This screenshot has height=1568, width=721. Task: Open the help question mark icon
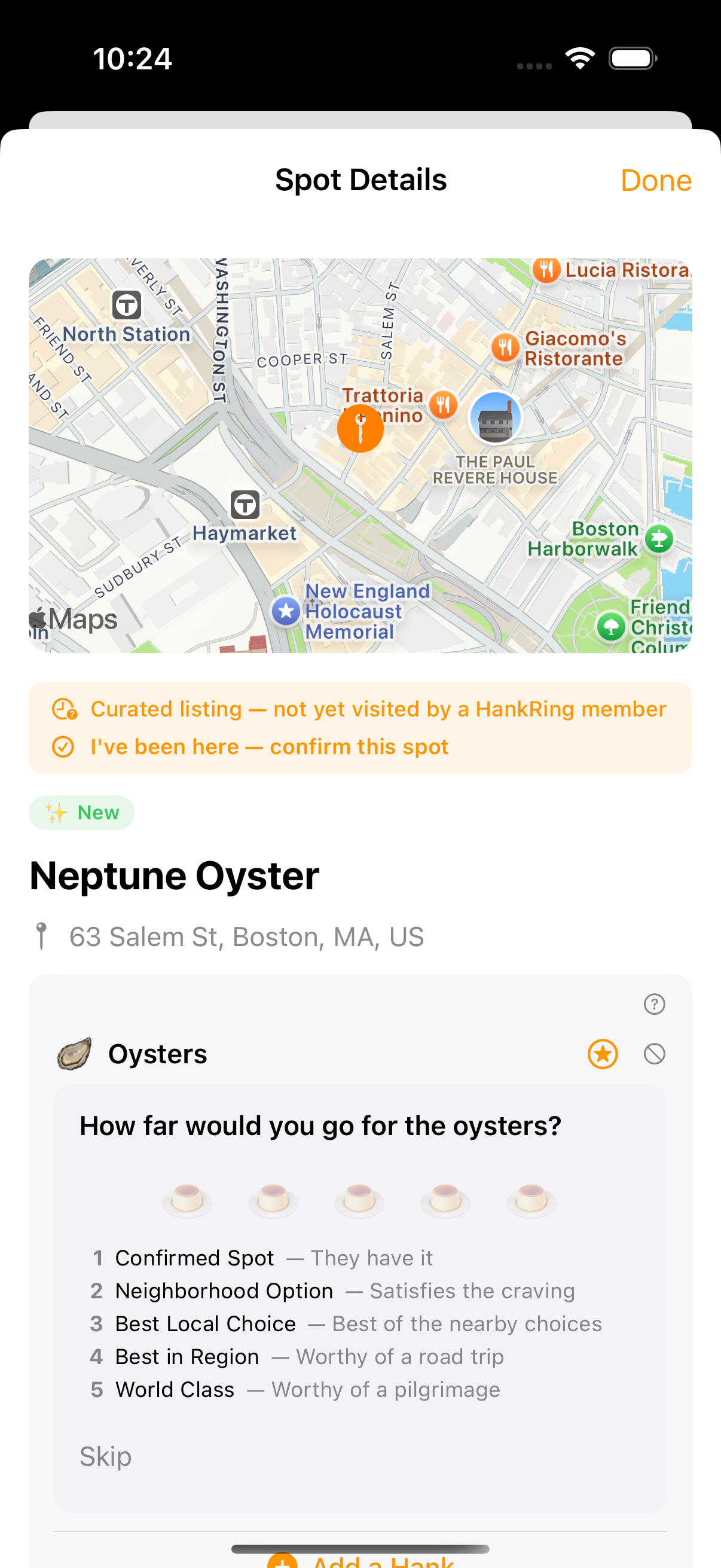click(654, 1003)
